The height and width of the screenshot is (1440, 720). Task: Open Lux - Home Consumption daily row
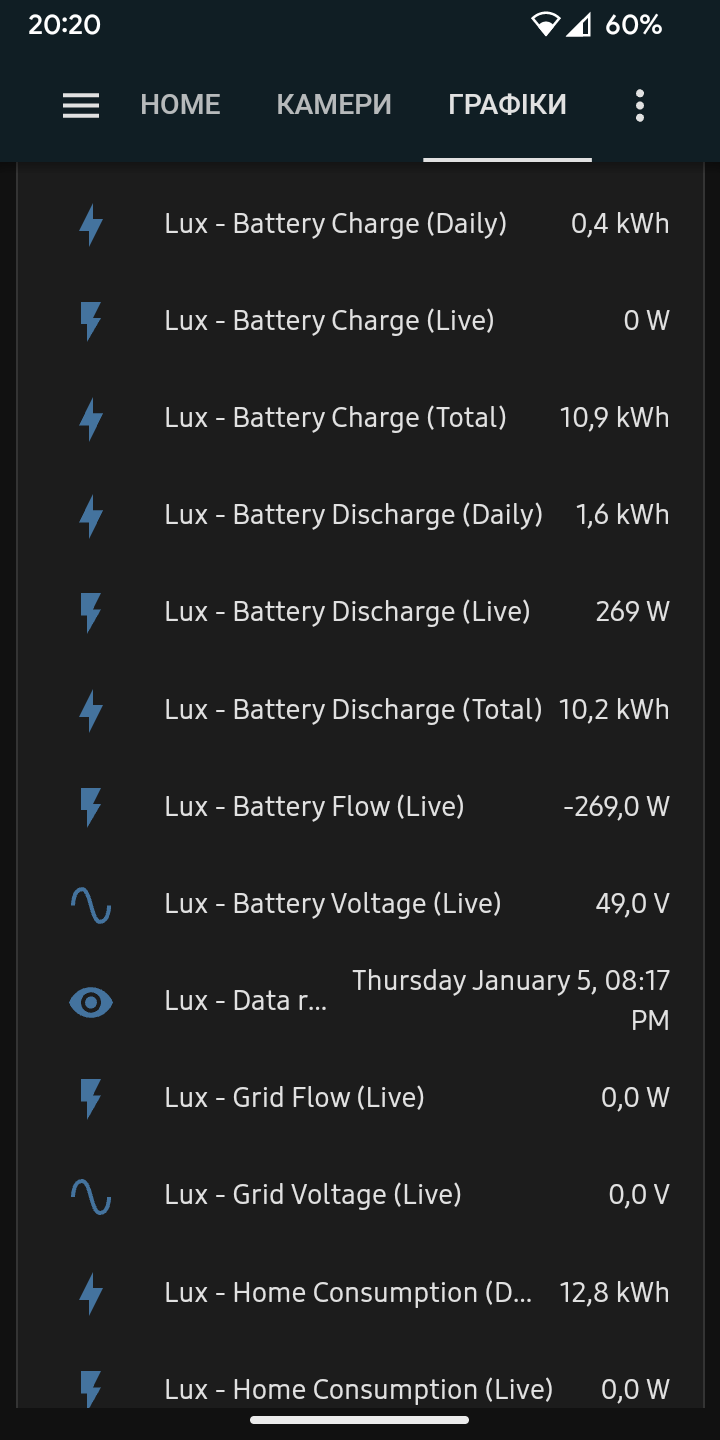coord(348,1293)
